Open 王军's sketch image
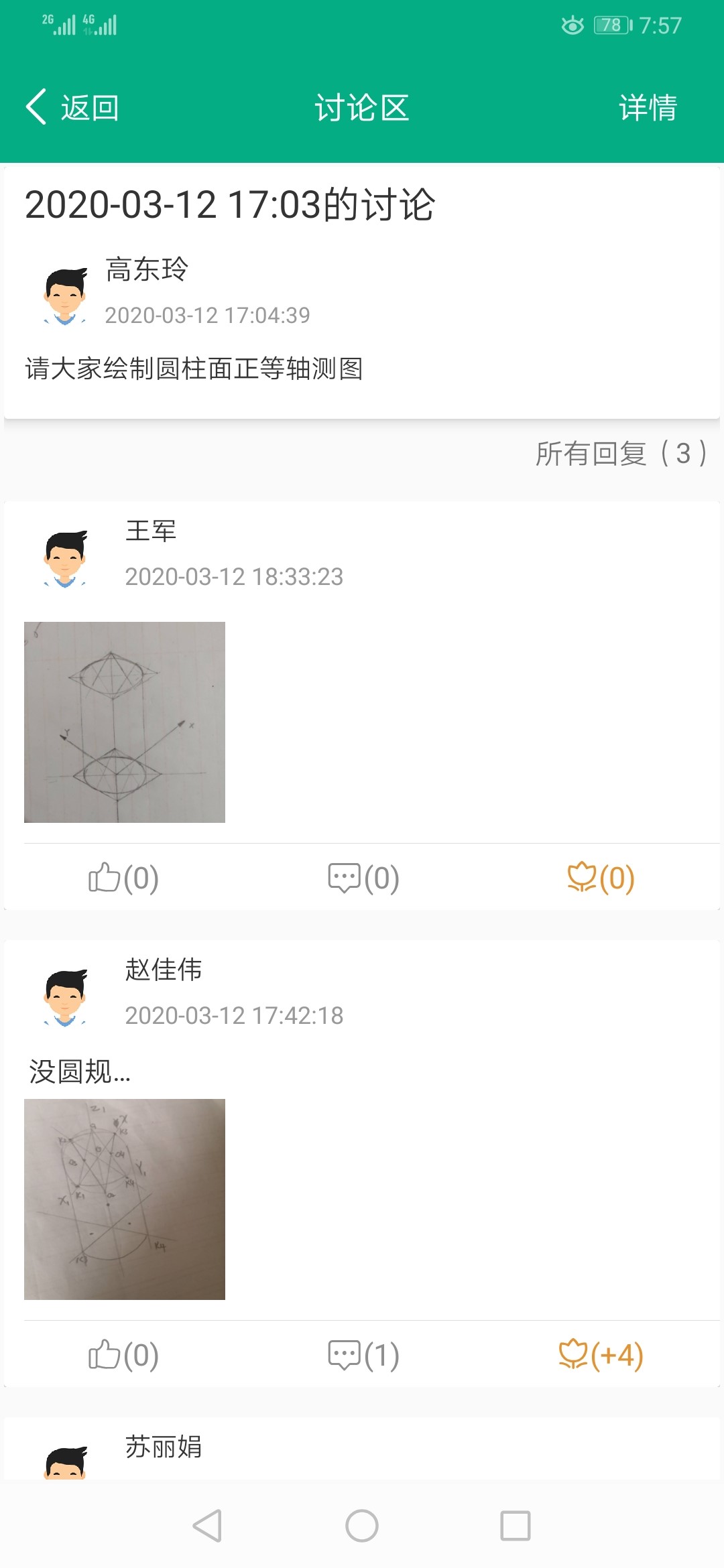 pyautogui.click(x=125, y=722)
